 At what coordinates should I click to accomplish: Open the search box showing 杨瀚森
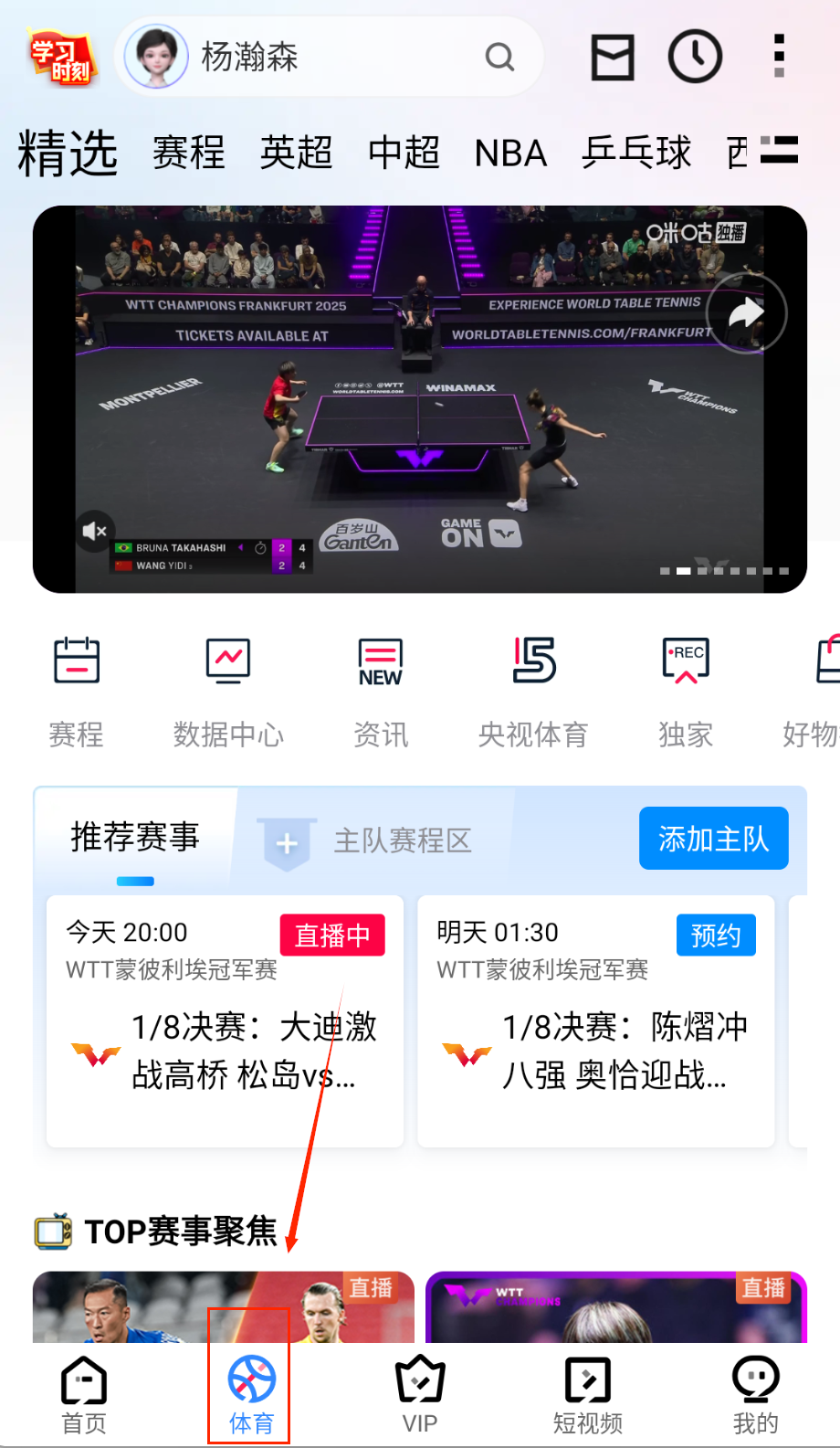click(329, 57)
